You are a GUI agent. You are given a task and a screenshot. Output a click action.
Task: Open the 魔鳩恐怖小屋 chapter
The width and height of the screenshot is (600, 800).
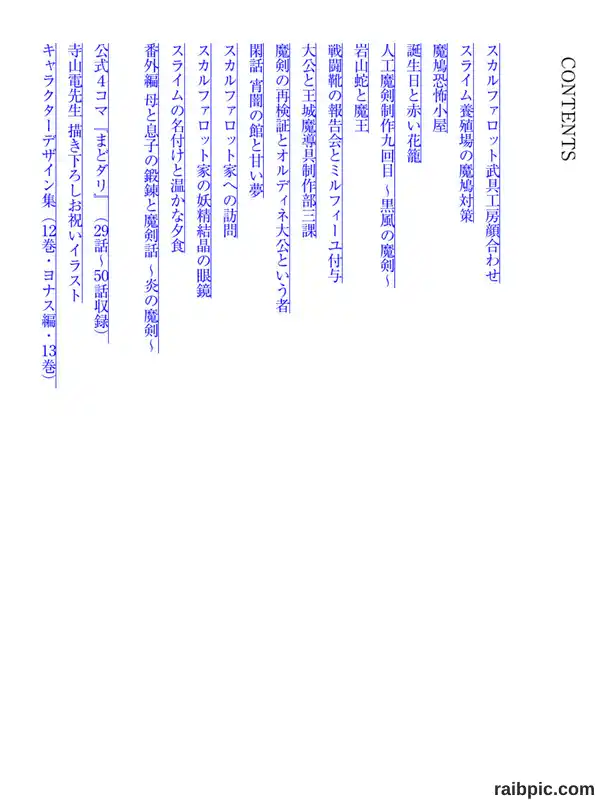[x=440, y=89]
